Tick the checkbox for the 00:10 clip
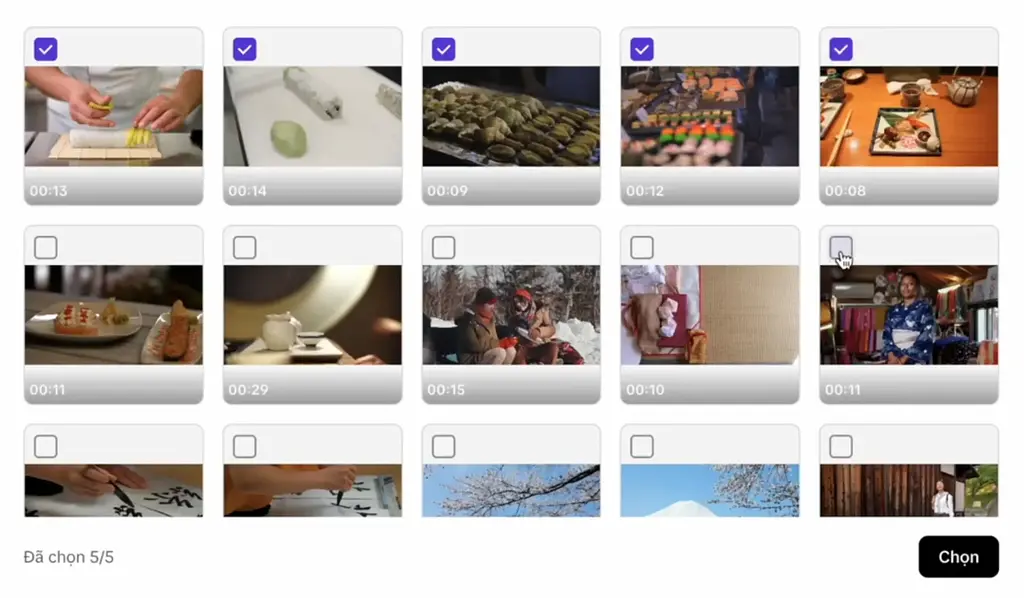 642,247
